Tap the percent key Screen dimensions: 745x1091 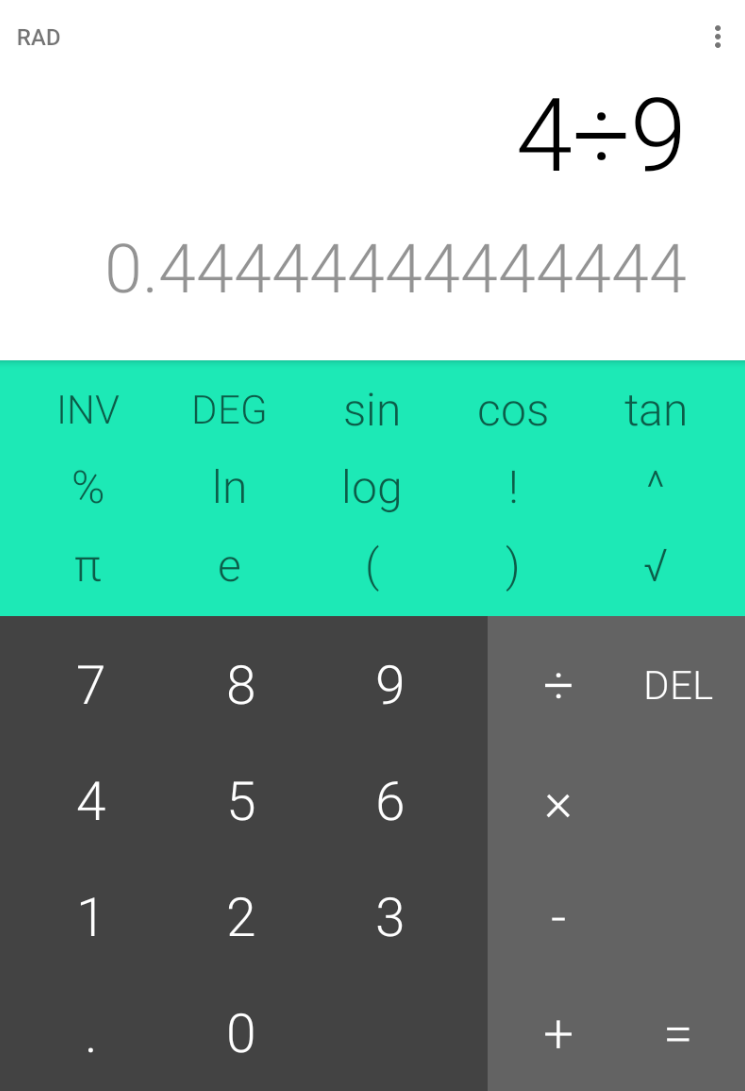coord(88,488)
